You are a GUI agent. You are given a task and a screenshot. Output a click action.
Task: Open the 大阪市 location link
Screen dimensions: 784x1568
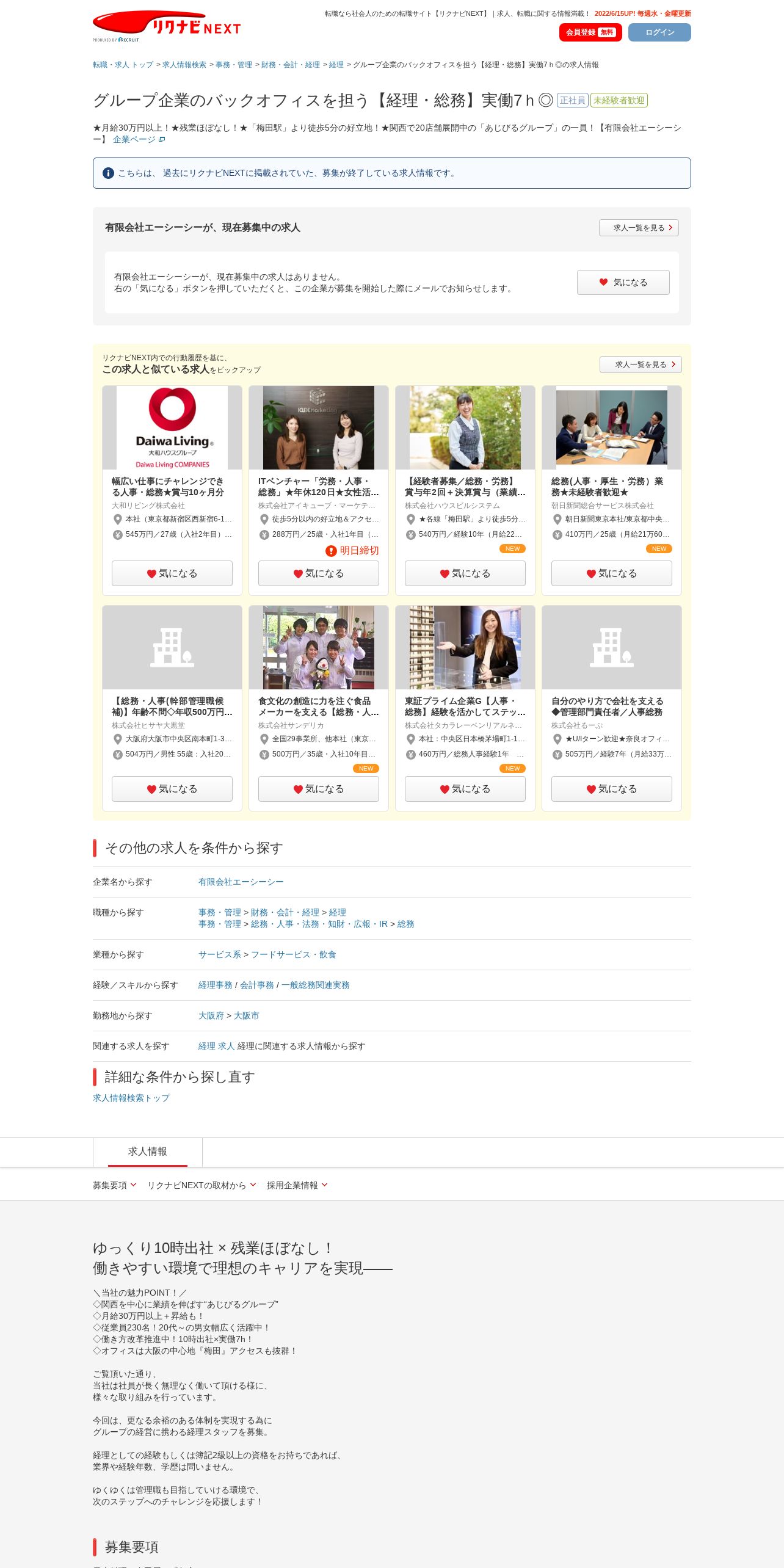pos(247,1016)
